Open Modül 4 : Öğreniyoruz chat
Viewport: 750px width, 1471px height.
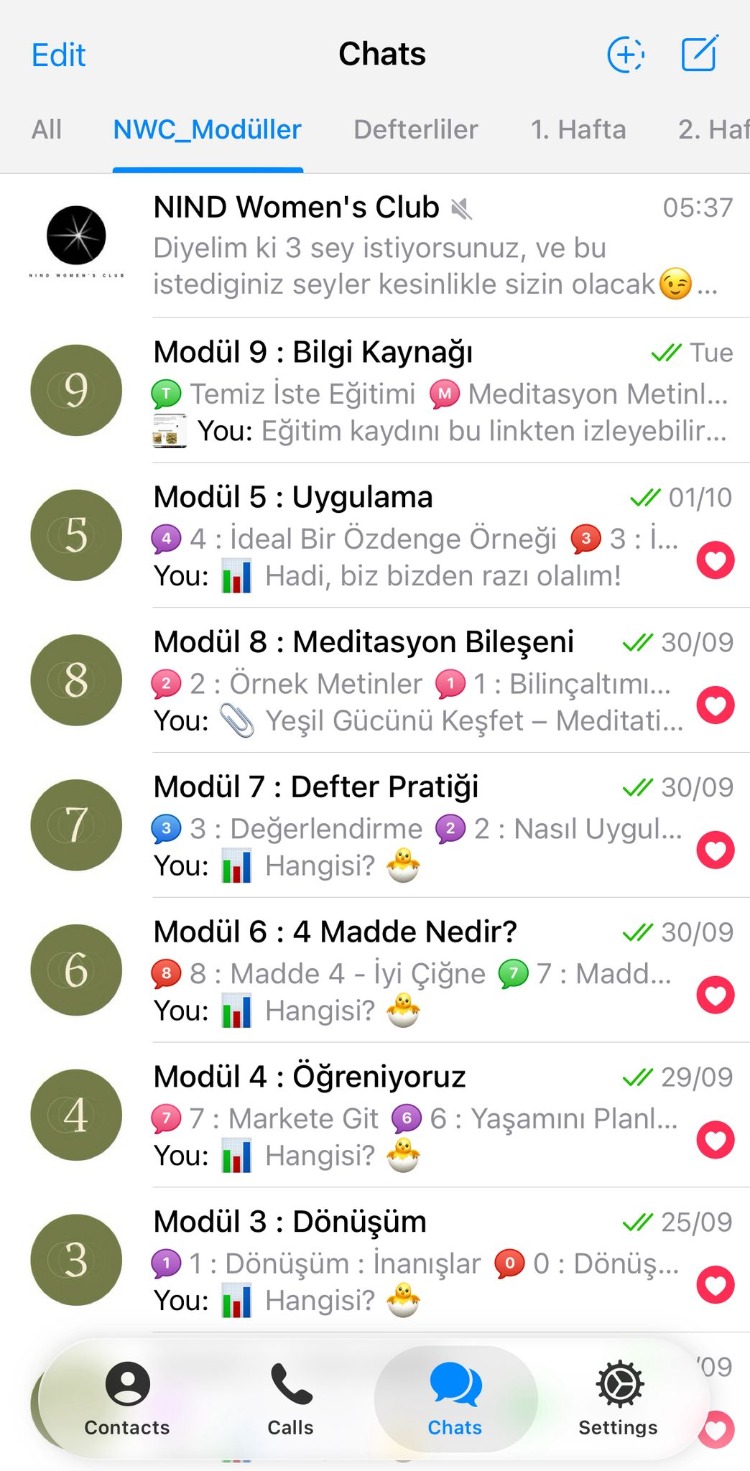pyautogui.click(x=375, y=1115)
